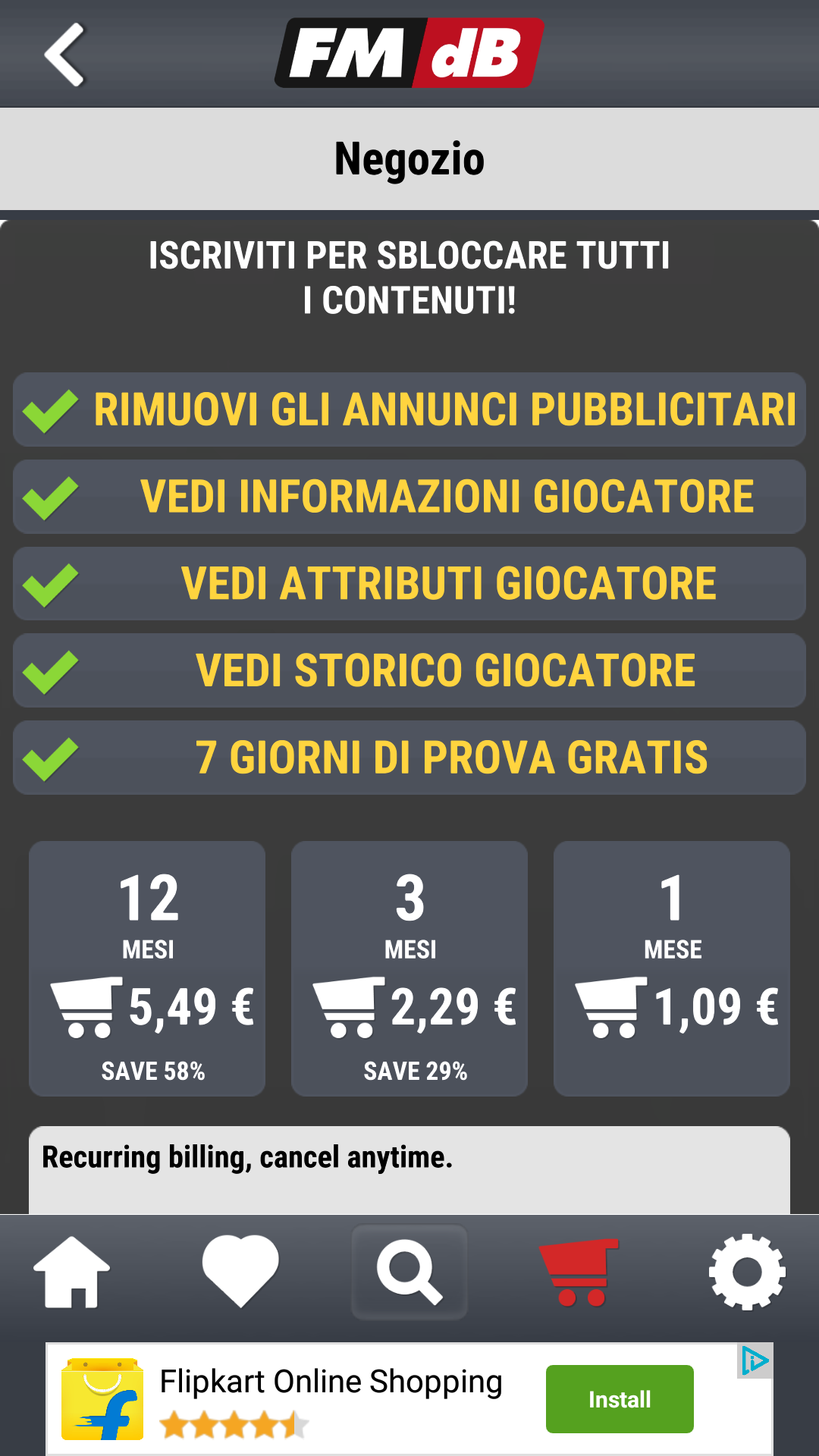819x1456 pixels.
Task: Buy the 1 MESE plan for 1,09 €
Action: point(672,968)
